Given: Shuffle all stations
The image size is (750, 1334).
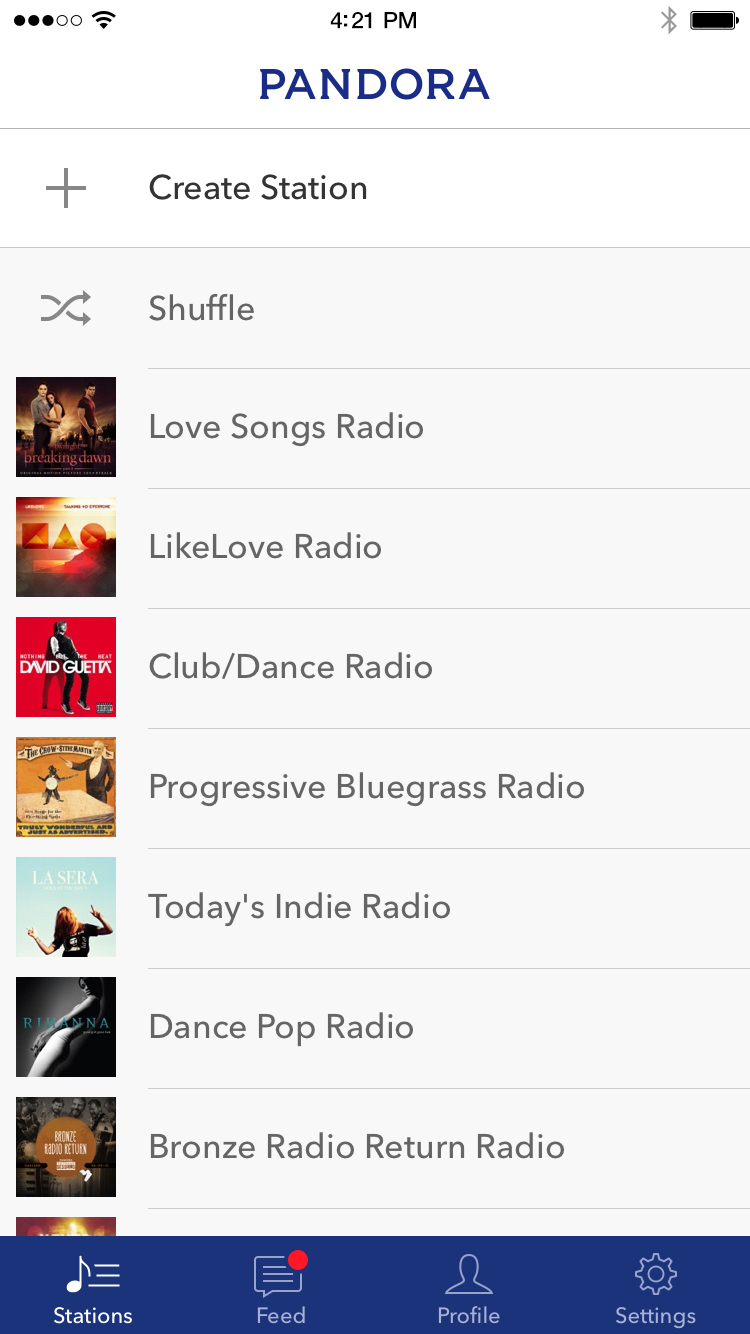Looking at the screenshot, I should pyautogui.click(x=201, y=308).
